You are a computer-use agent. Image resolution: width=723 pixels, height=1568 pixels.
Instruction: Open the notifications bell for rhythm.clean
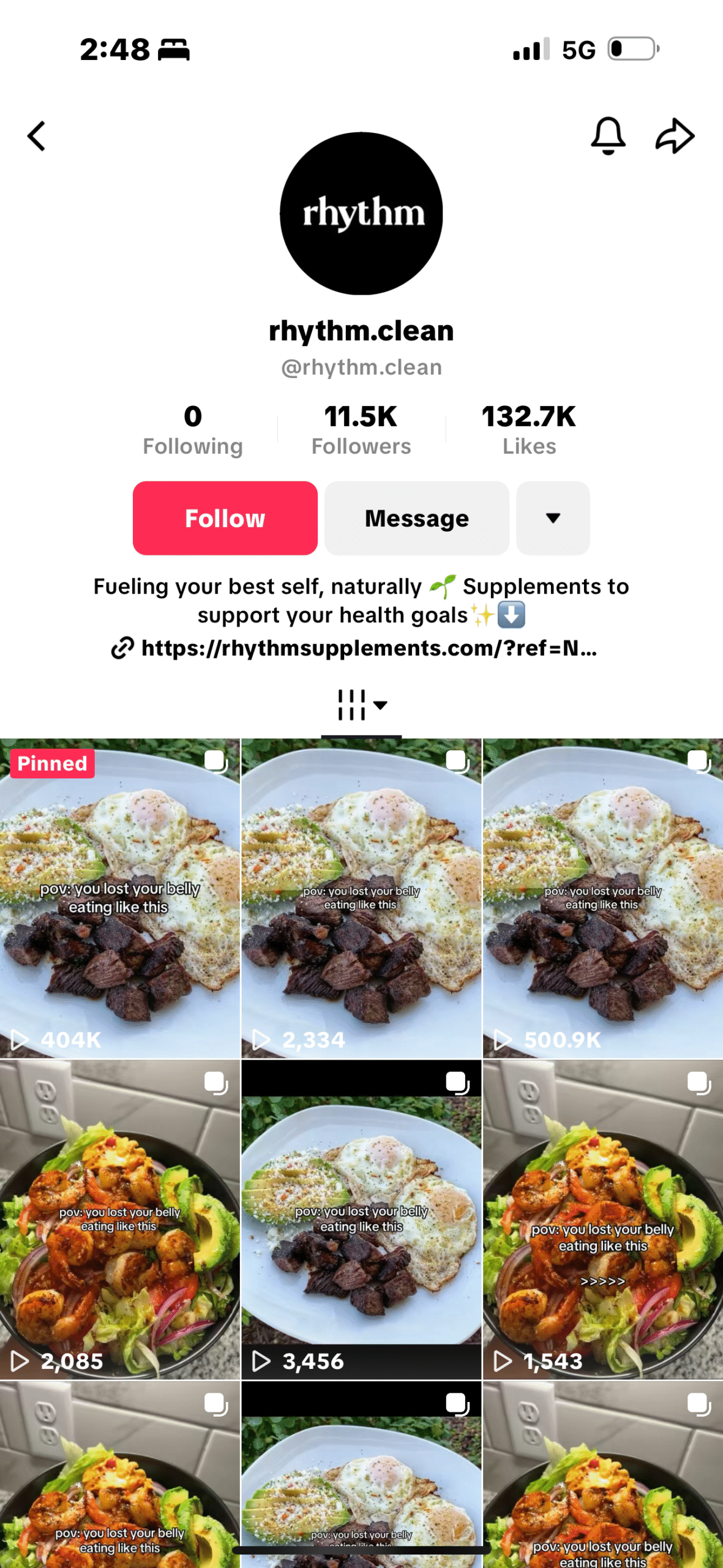tap(607, 136)
